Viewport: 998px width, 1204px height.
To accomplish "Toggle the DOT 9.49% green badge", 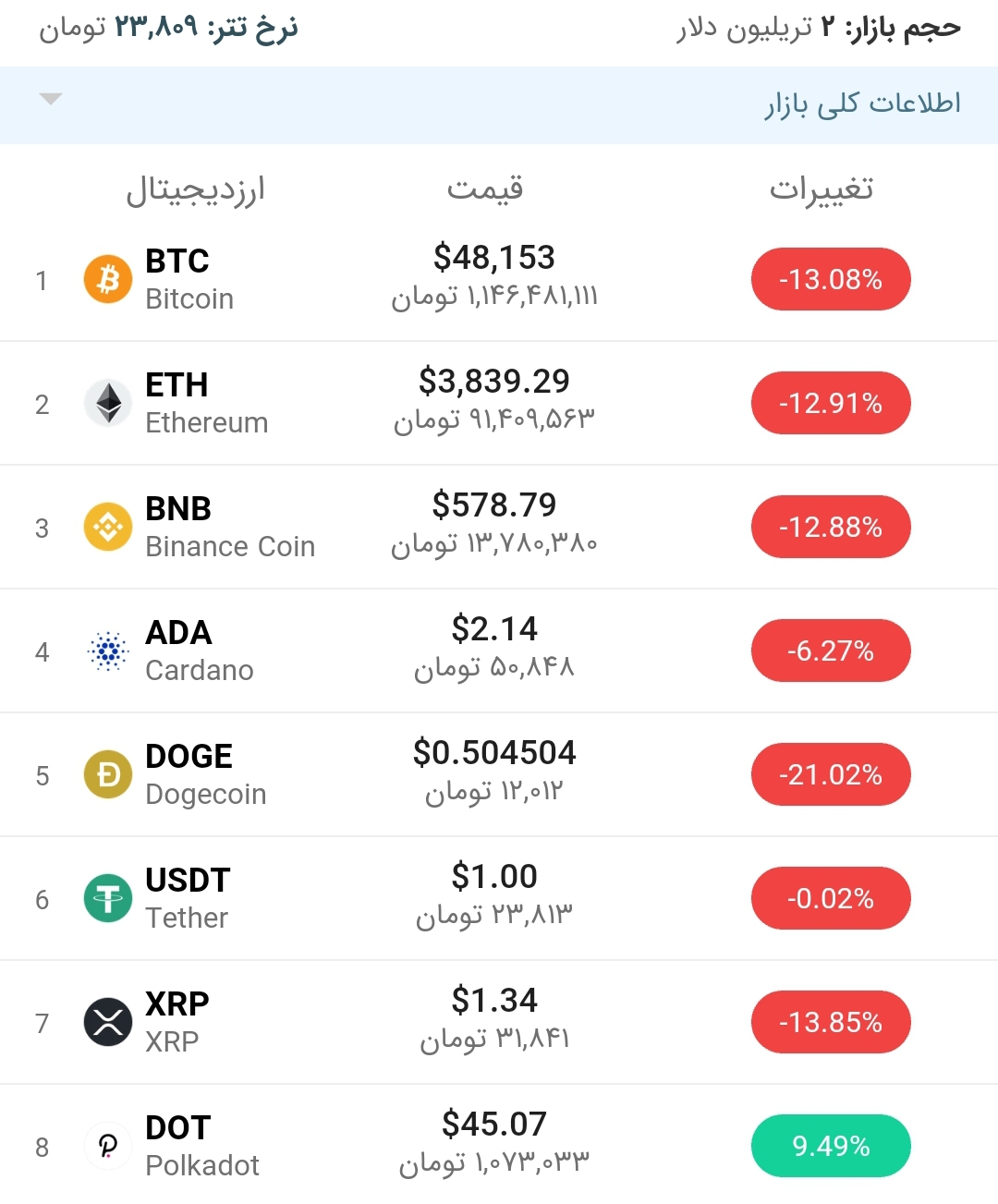I will pyautogui.click(x=831, y=1145).
